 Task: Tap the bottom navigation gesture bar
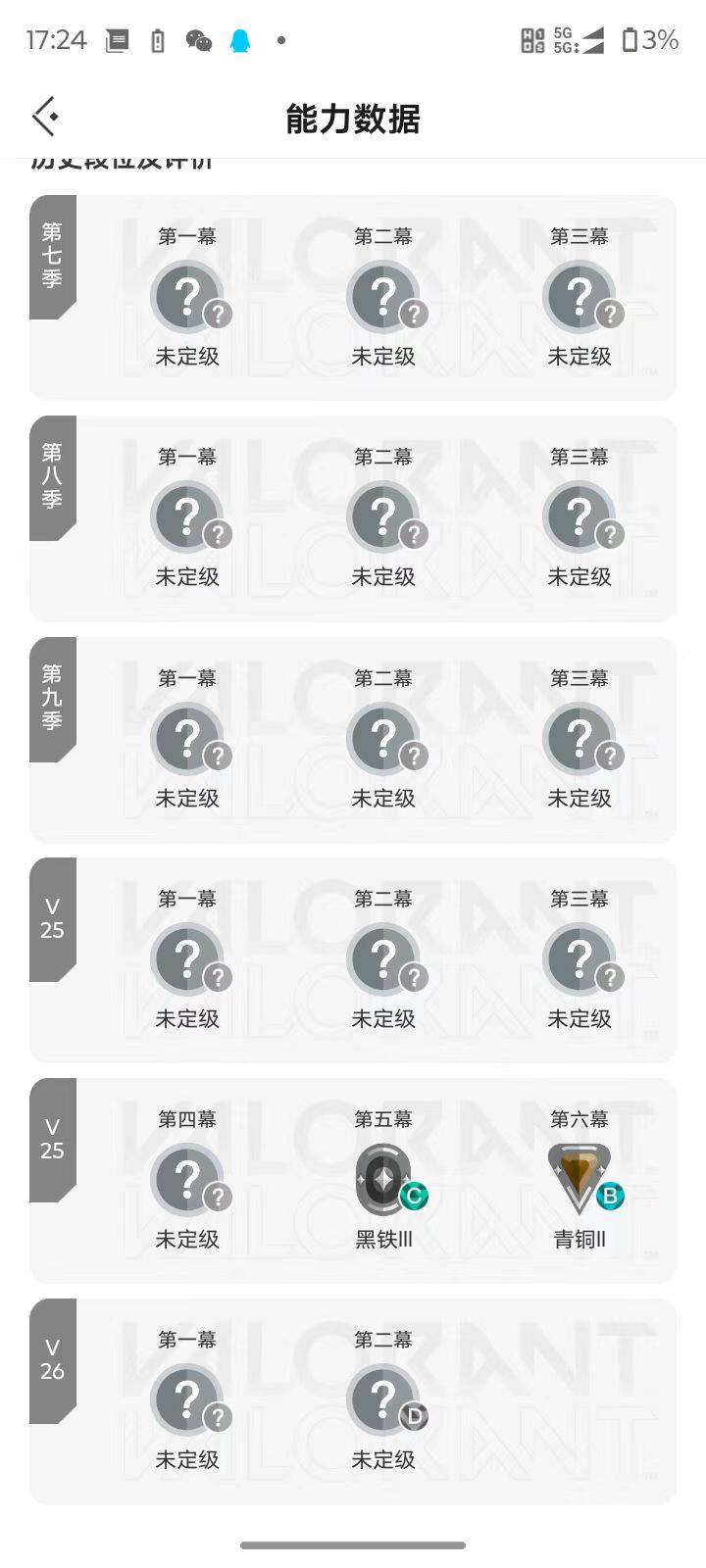353,1542
